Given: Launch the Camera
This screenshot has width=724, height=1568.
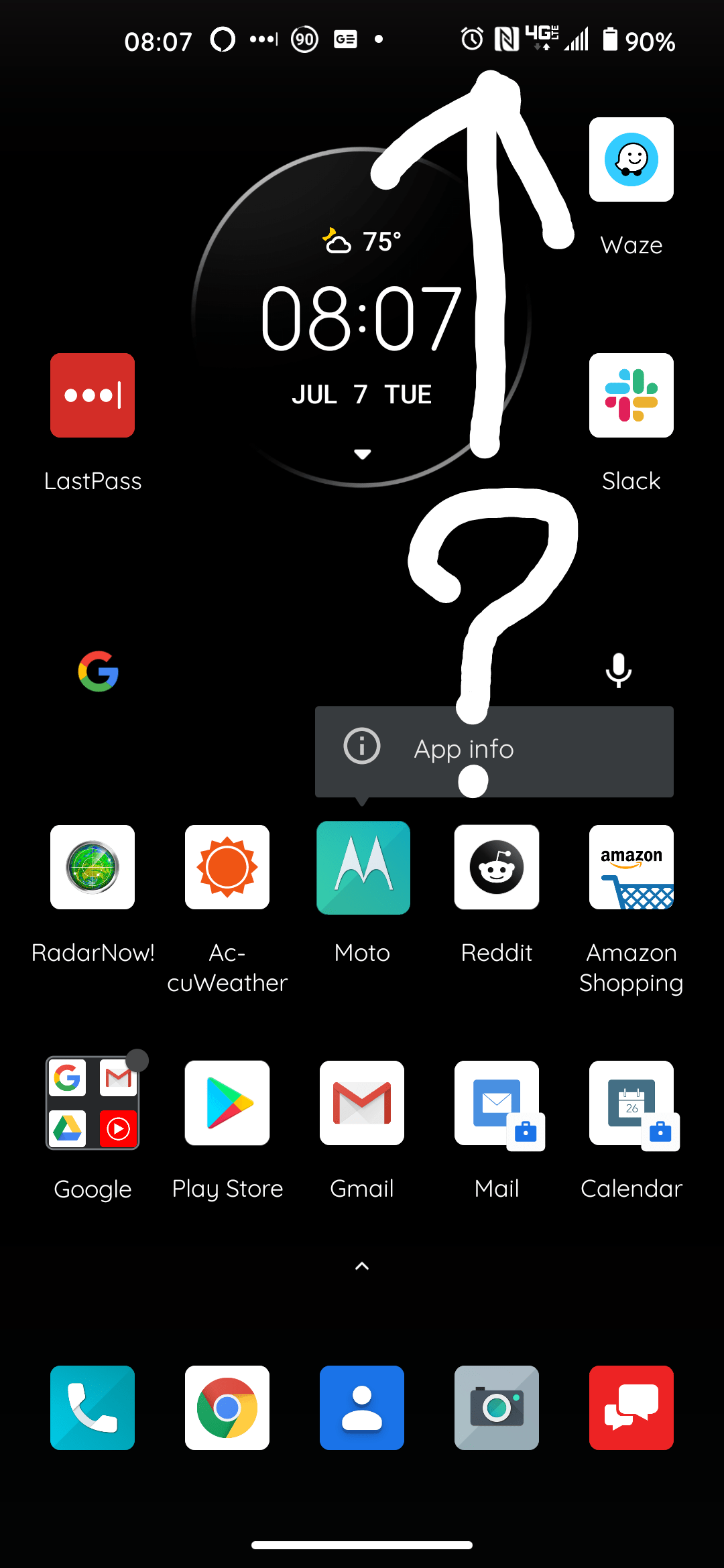Looking at the screenshot, I should (497, 1408).
